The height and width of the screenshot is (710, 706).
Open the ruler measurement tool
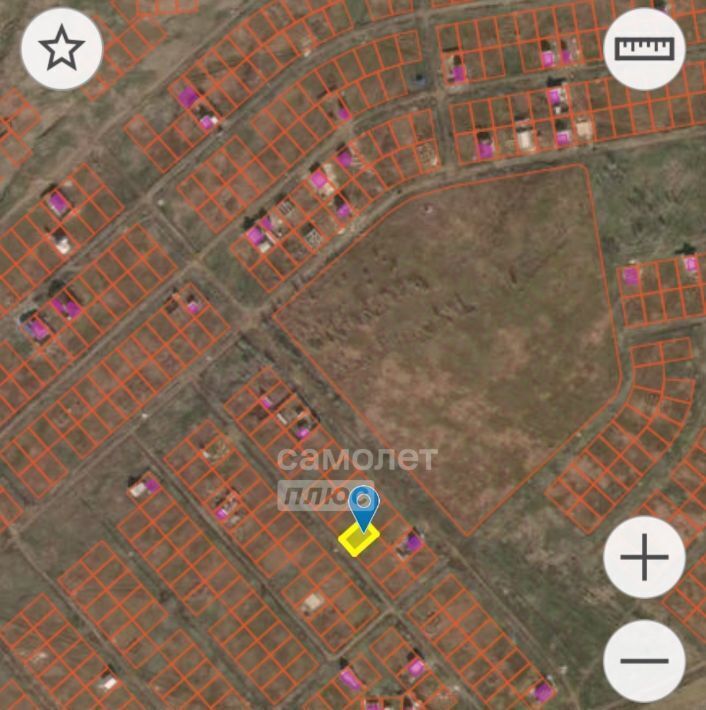[644, 48]
